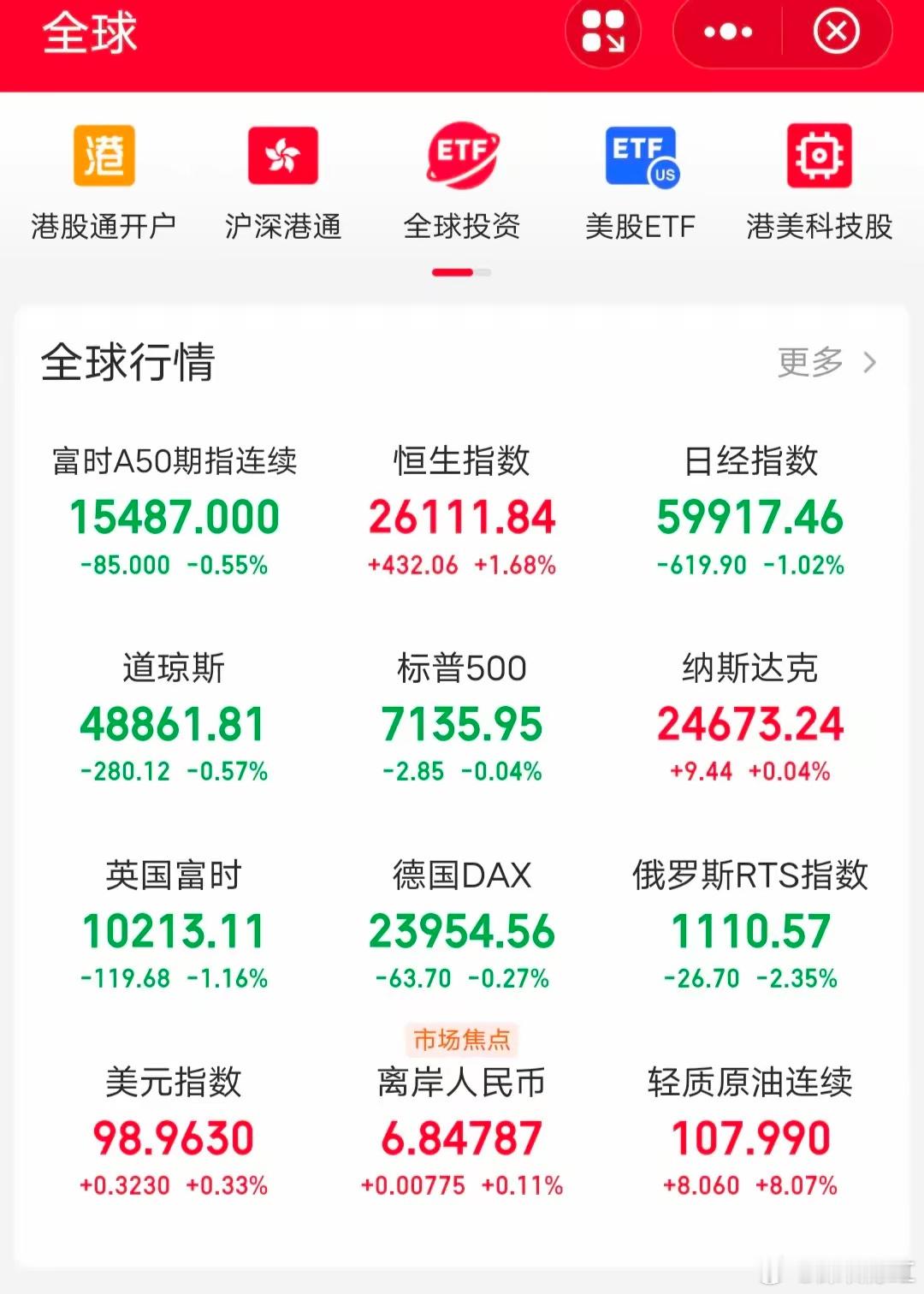Open the mini-program grid menu icon

click(605, 32)
